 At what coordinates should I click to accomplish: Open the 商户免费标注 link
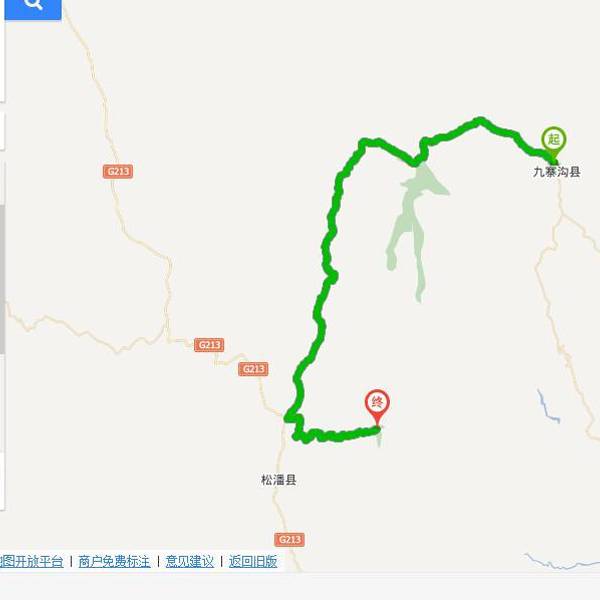coord(114,562)
